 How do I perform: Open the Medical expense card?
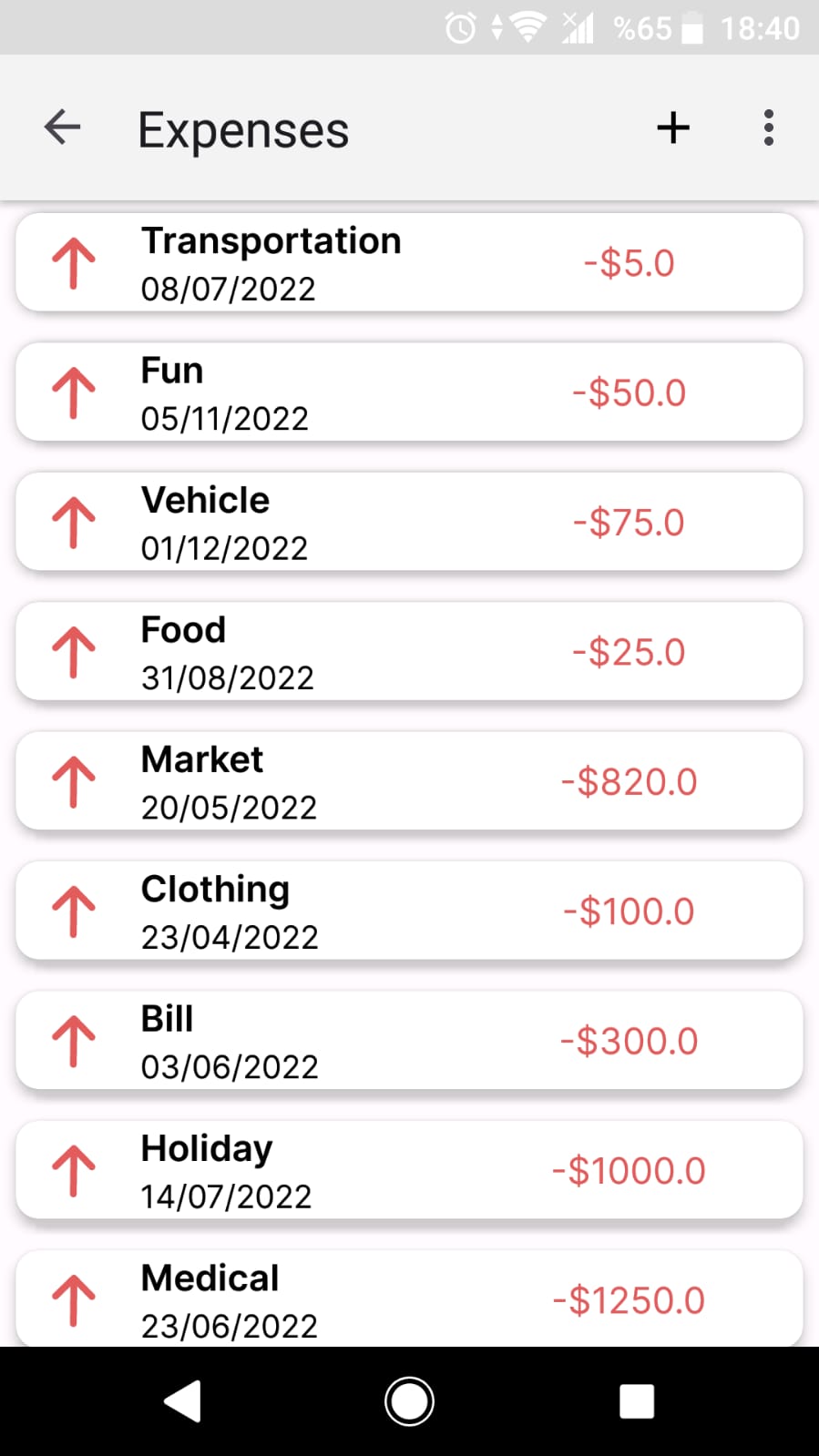pos(409,1298)
